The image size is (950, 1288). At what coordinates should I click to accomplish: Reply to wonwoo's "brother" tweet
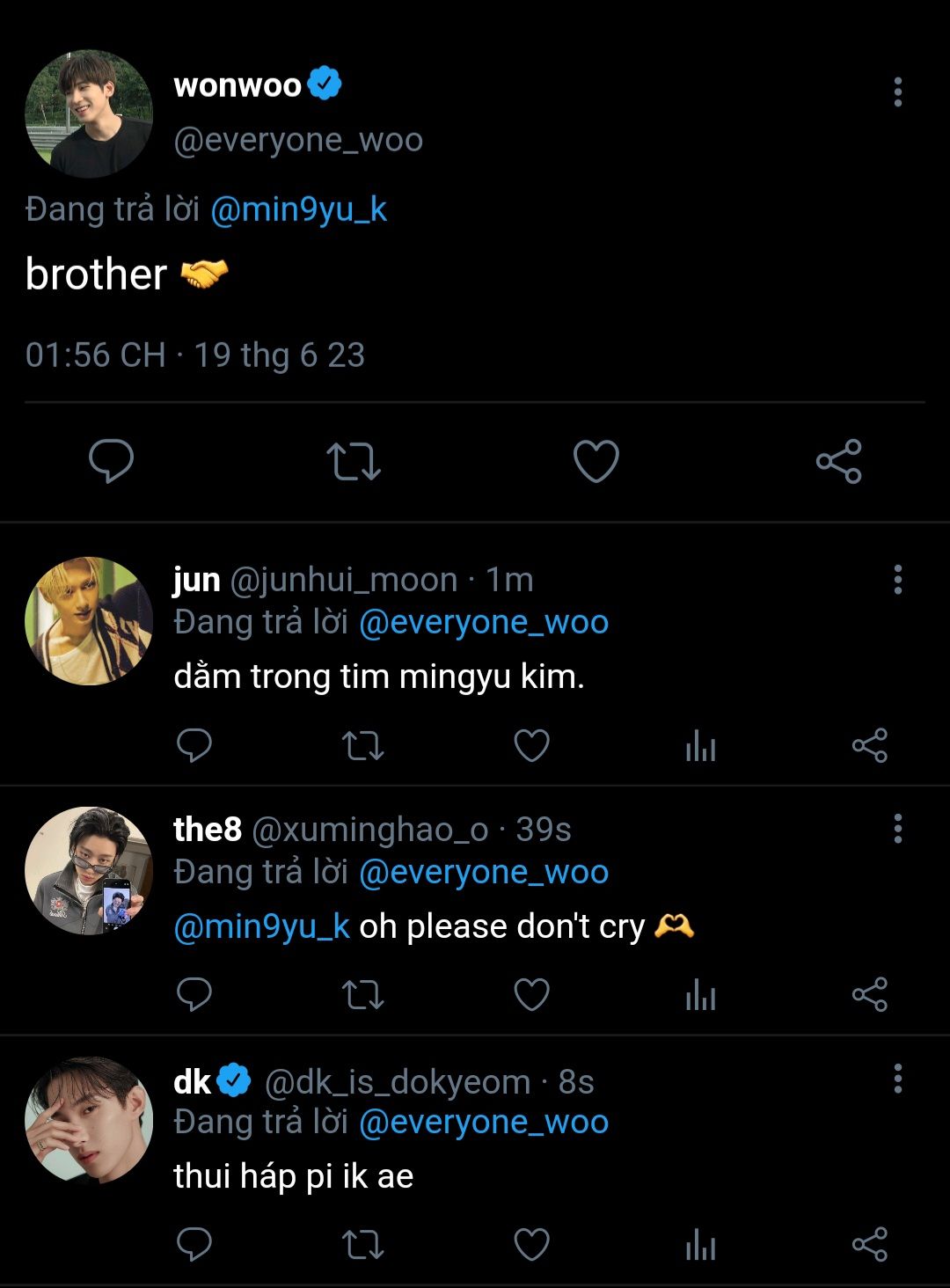[x=112, y=461]
